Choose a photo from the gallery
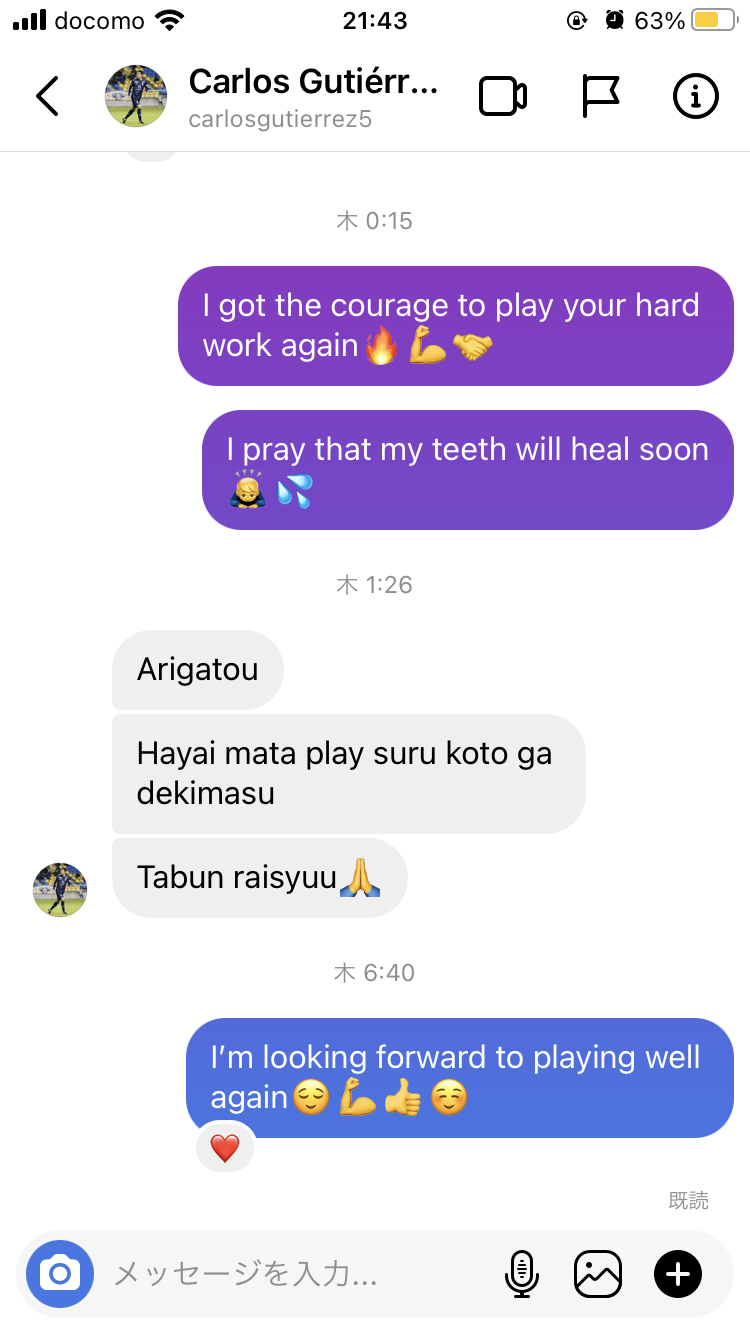The image size is (750, 1334). pyautogui.click(x=598, y=1274)
